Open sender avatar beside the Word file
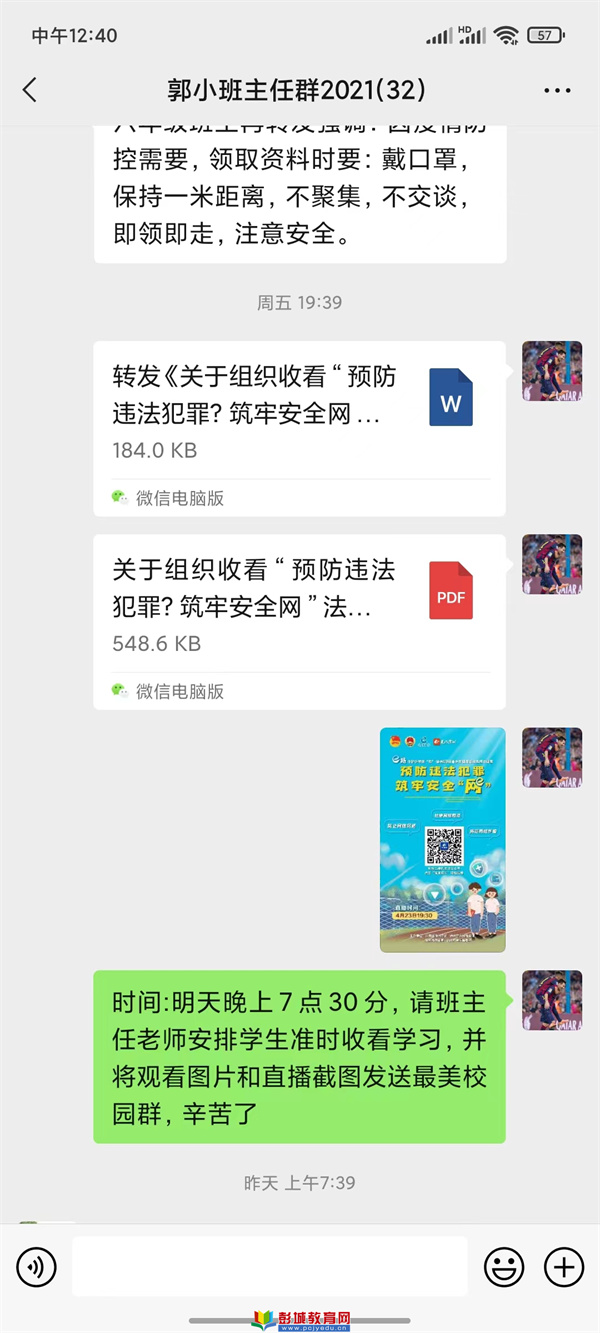The width and height of the screenshot is (600, 1333). 552,371
